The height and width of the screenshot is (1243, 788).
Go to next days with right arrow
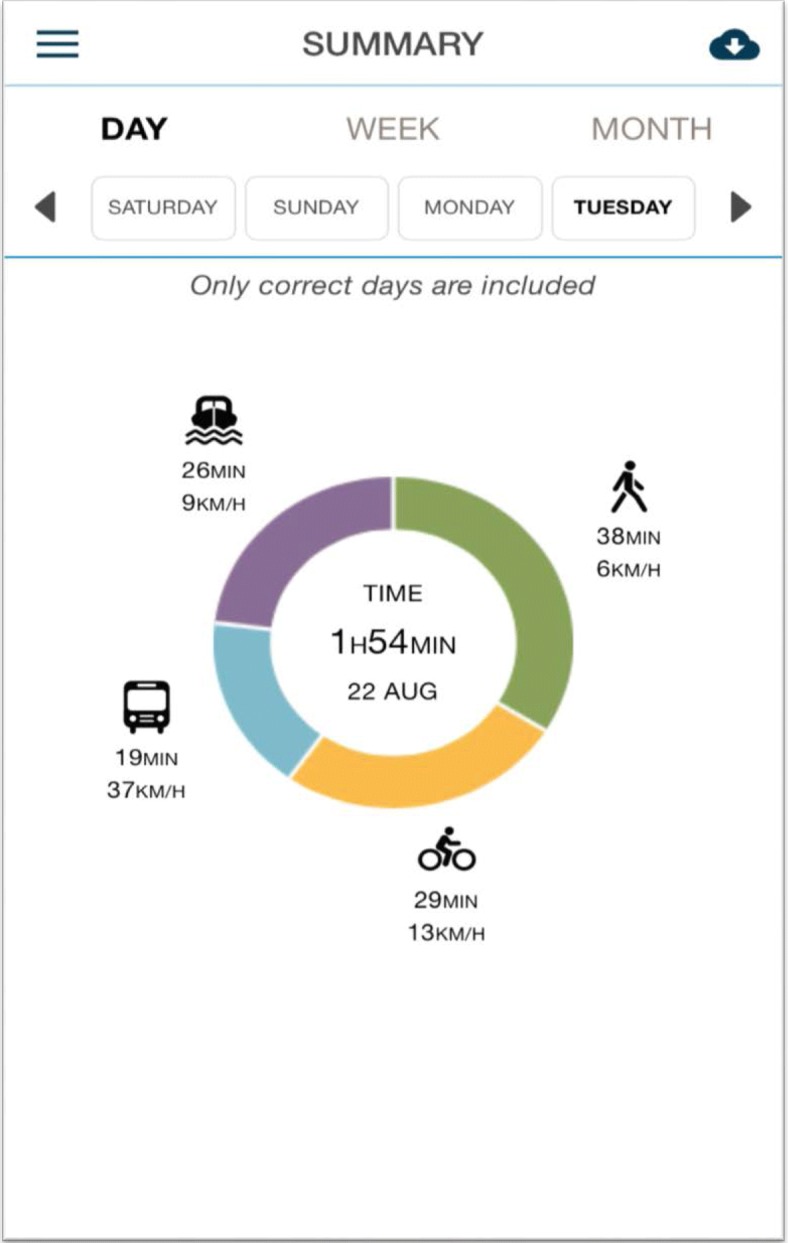point(740,208)
